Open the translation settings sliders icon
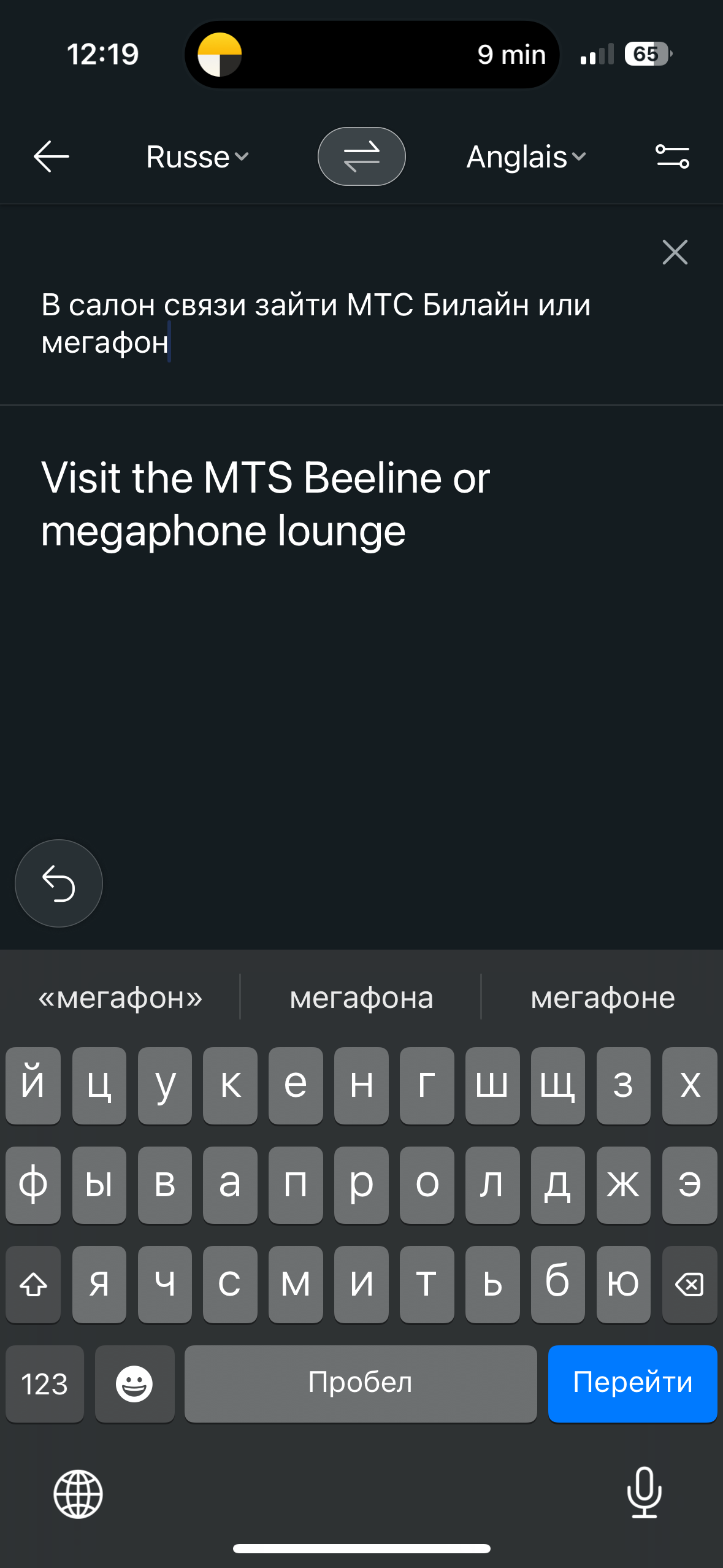723x1568 pixels. (x=673, y=156)
